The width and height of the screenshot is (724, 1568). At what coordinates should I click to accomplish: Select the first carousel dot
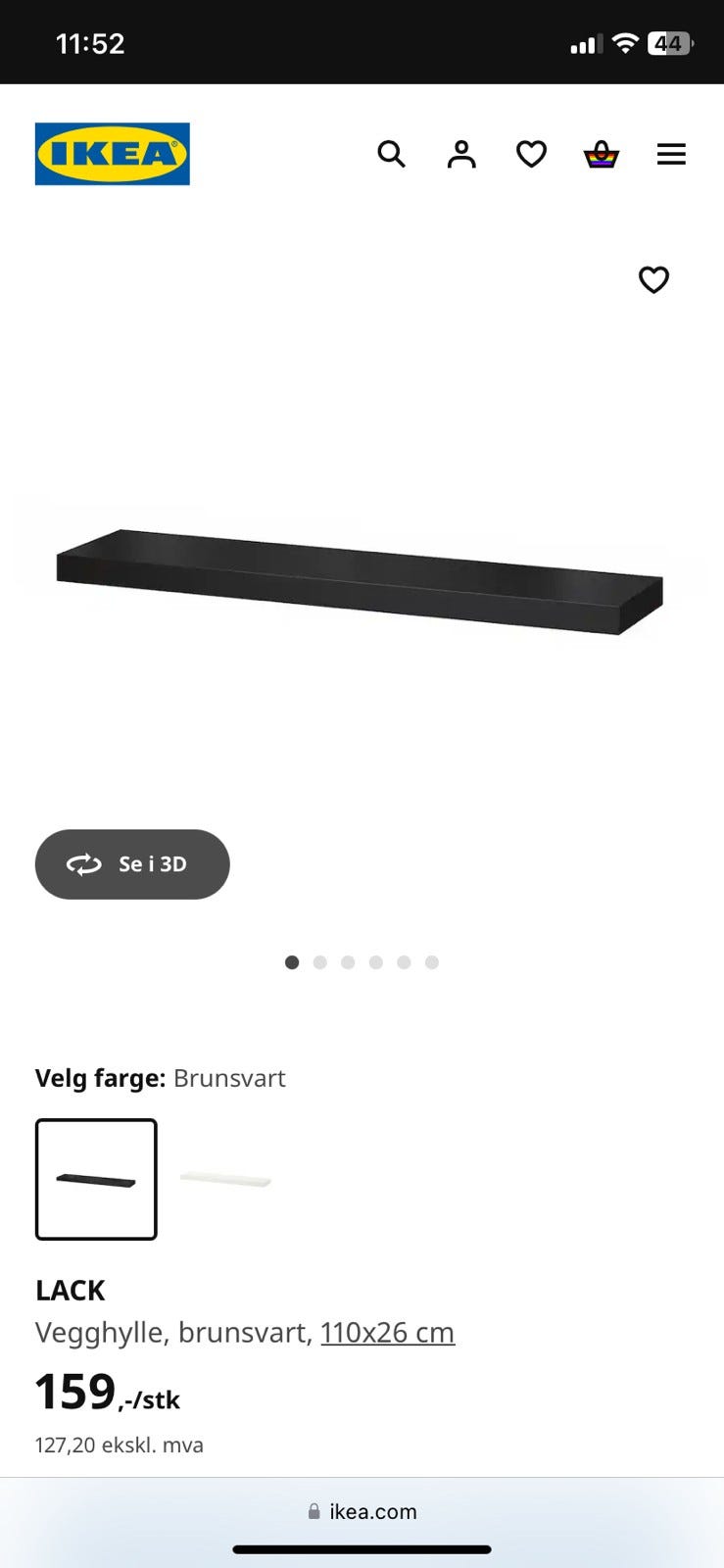point(292,962)
